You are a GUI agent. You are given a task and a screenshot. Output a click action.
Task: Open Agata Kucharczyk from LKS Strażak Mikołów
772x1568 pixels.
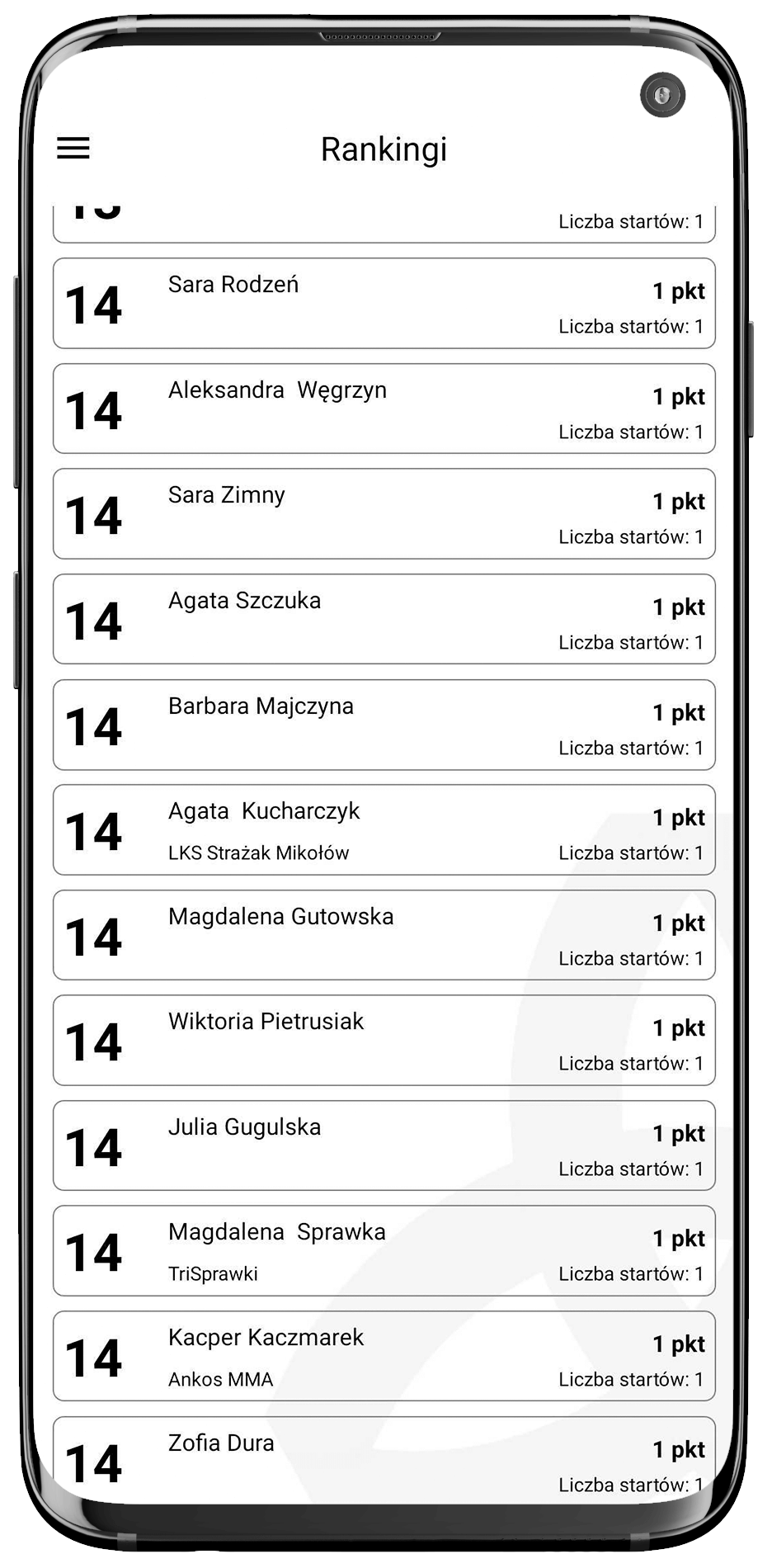point(384,830)
